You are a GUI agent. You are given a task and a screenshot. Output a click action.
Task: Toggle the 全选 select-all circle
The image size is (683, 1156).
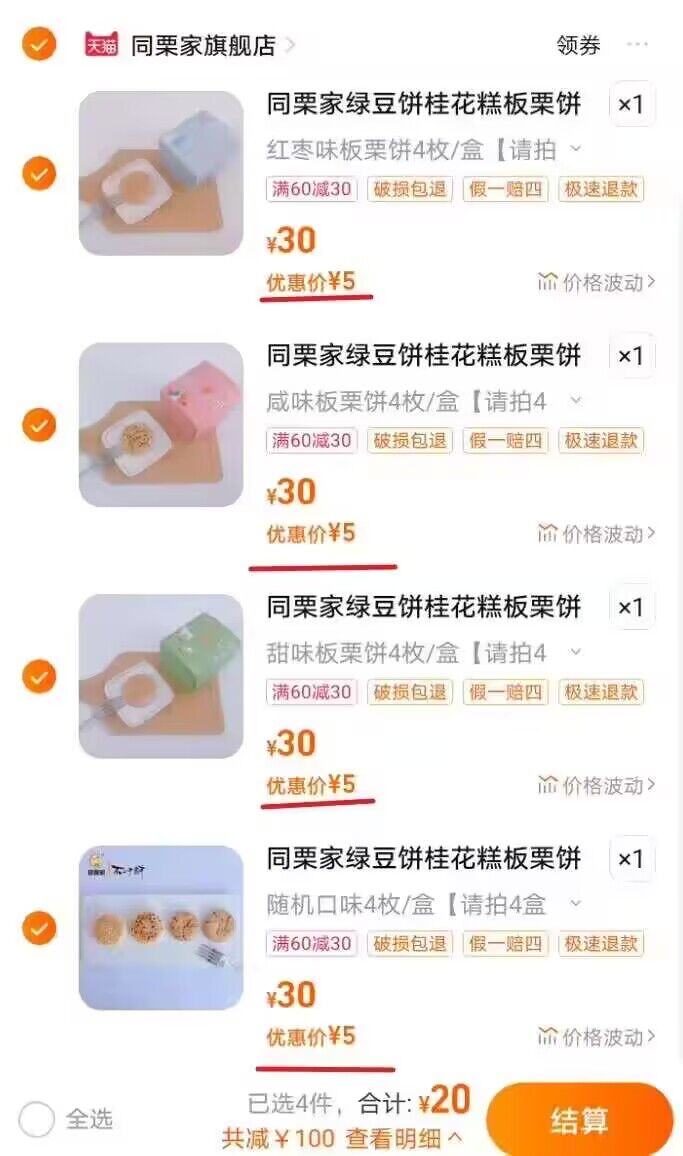(37, 1119)
